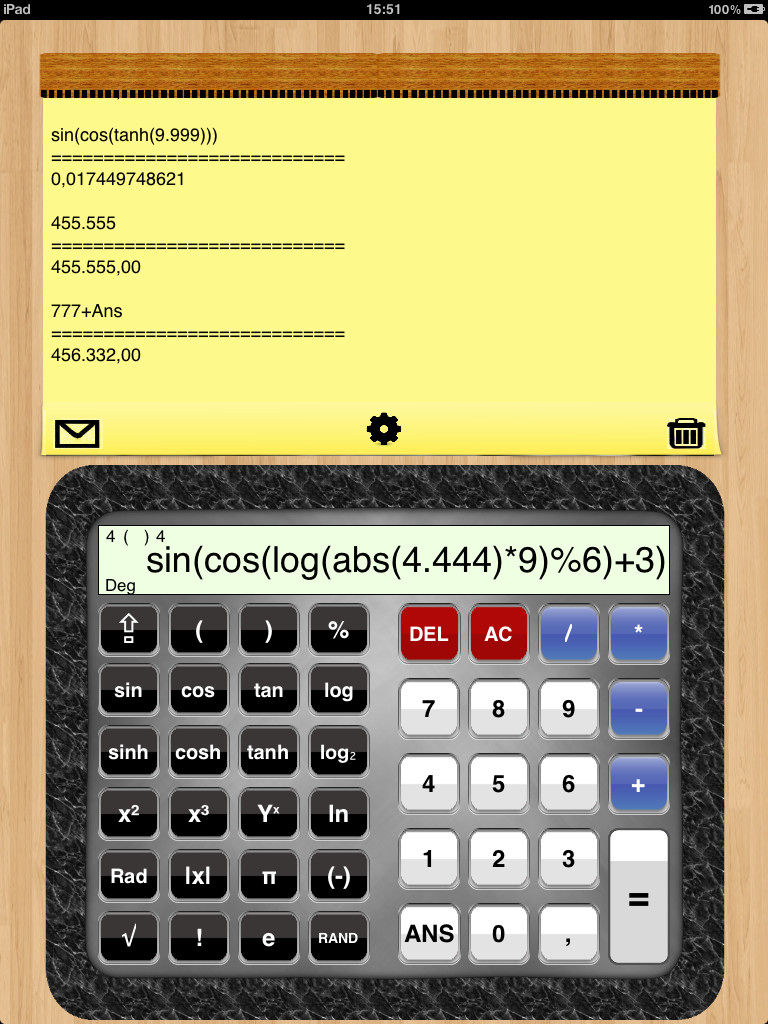This screenshot has height=1024, width=768.
Task: Tap the square root key
Action: (x=128, y=938)
